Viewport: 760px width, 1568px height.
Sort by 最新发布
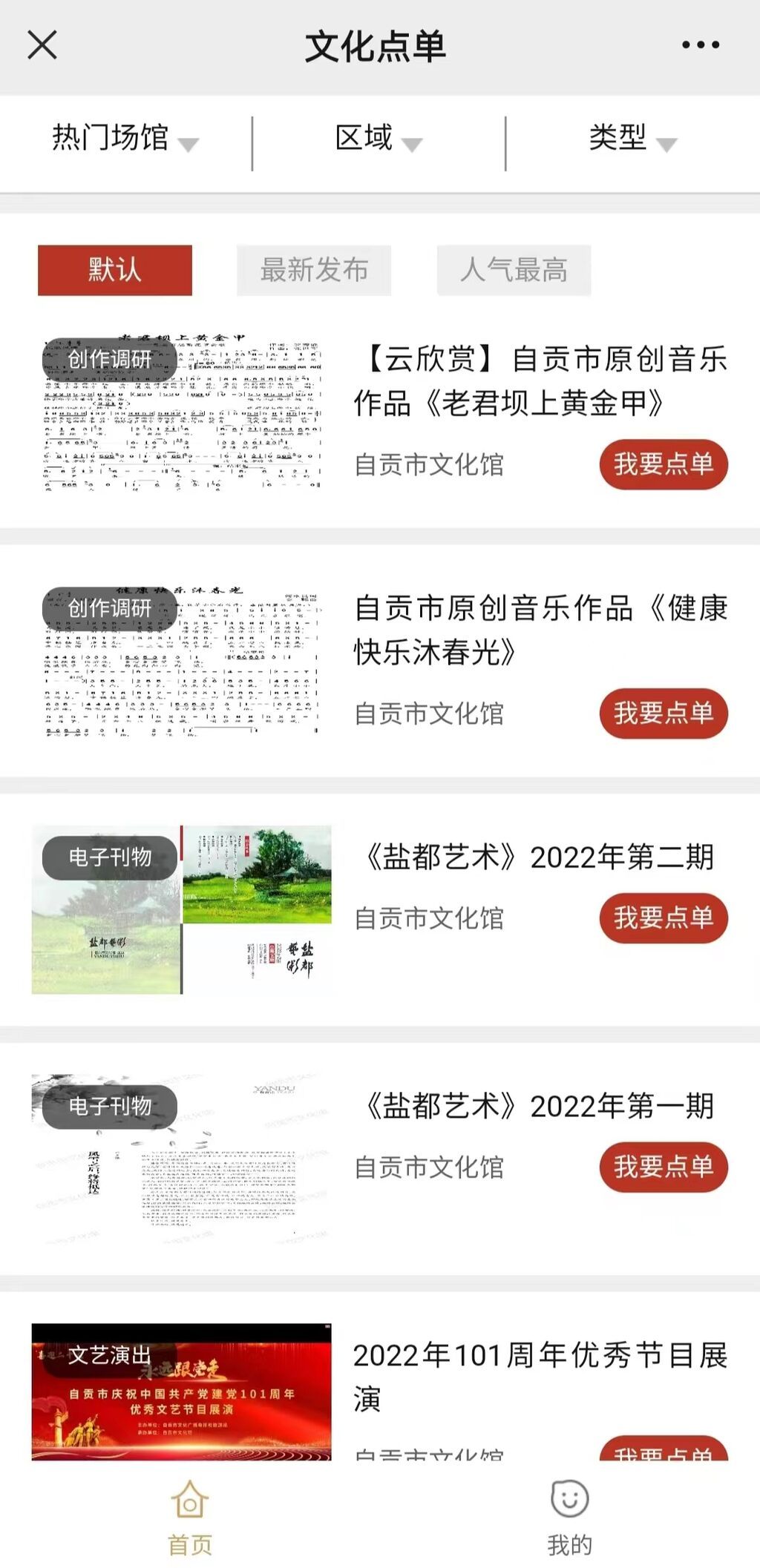point(314,270)
